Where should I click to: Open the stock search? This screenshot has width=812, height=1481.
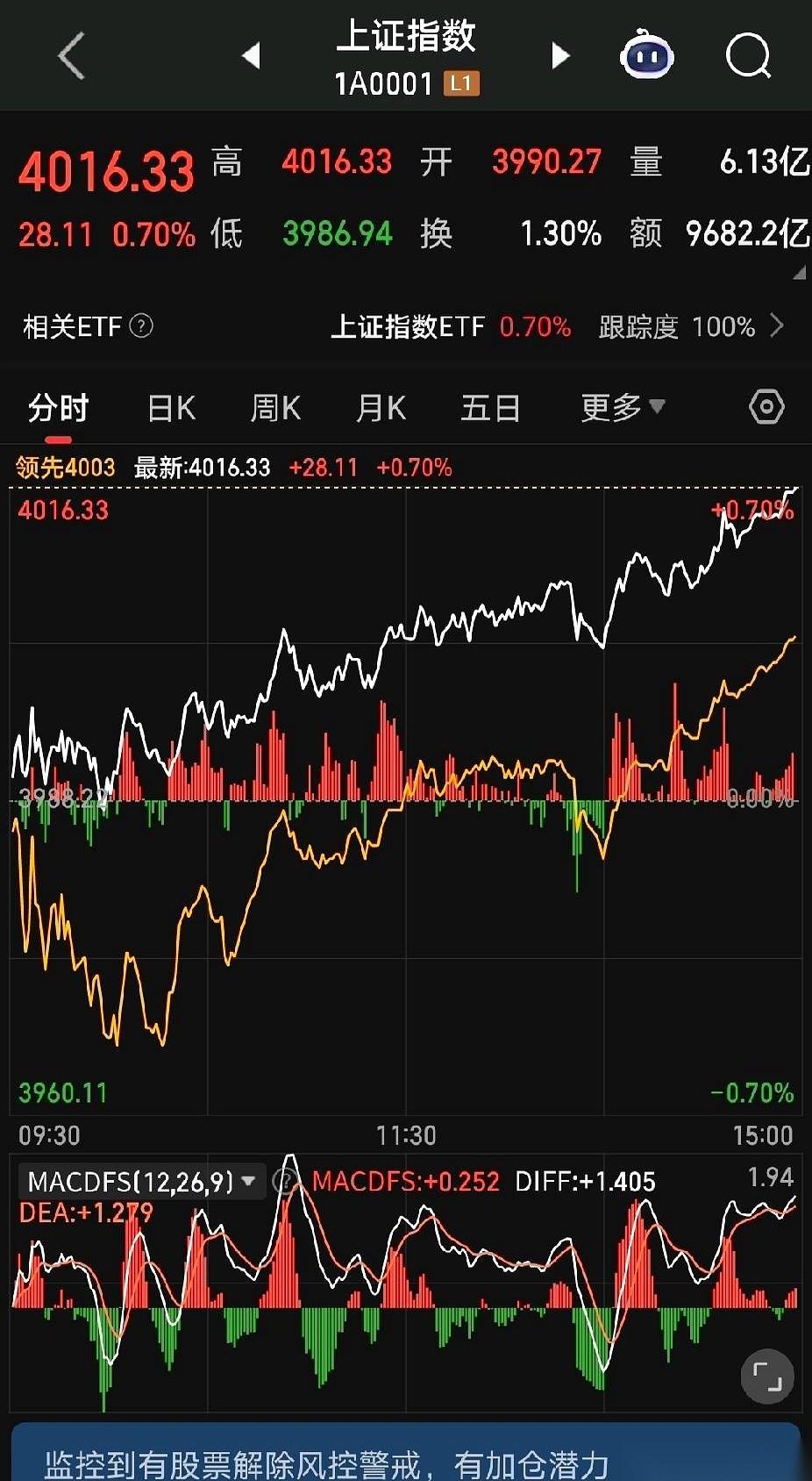pos(747,55)
